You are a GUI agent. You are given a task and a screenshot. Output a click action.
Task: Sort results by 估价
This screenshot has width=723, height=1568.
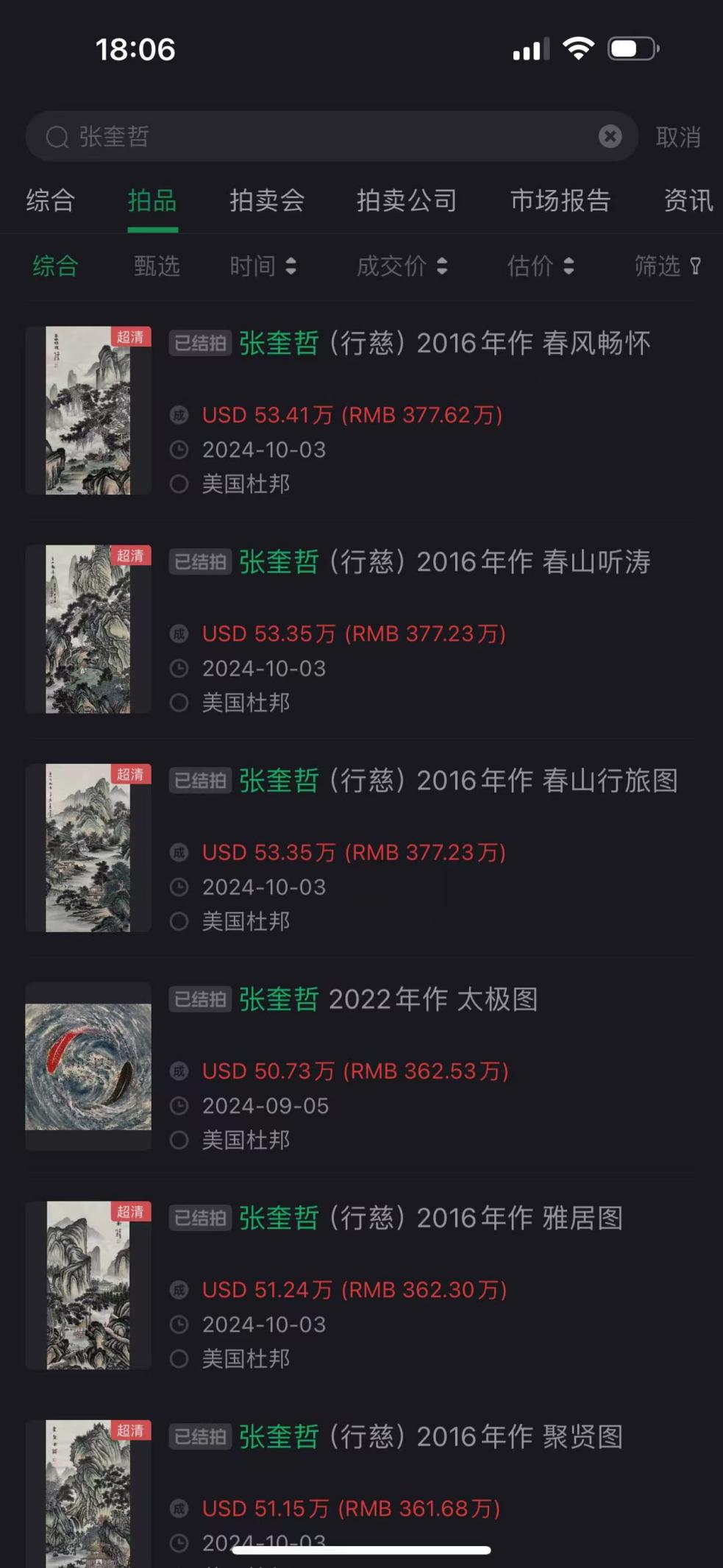(540, 266)
